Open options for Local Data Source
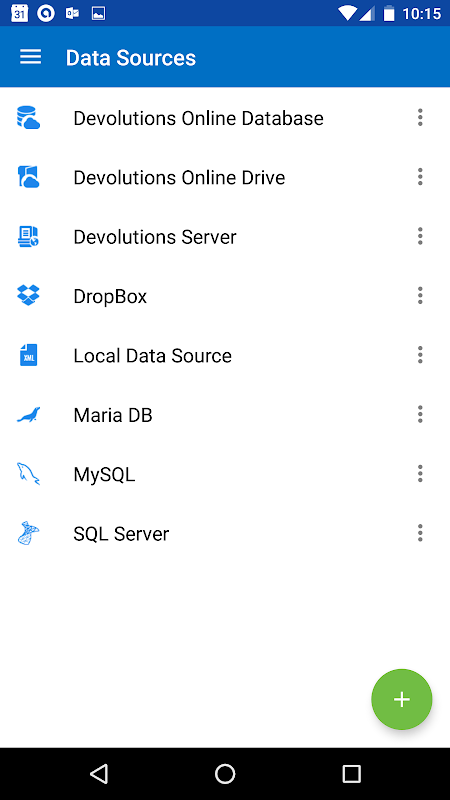 [420, 355]
